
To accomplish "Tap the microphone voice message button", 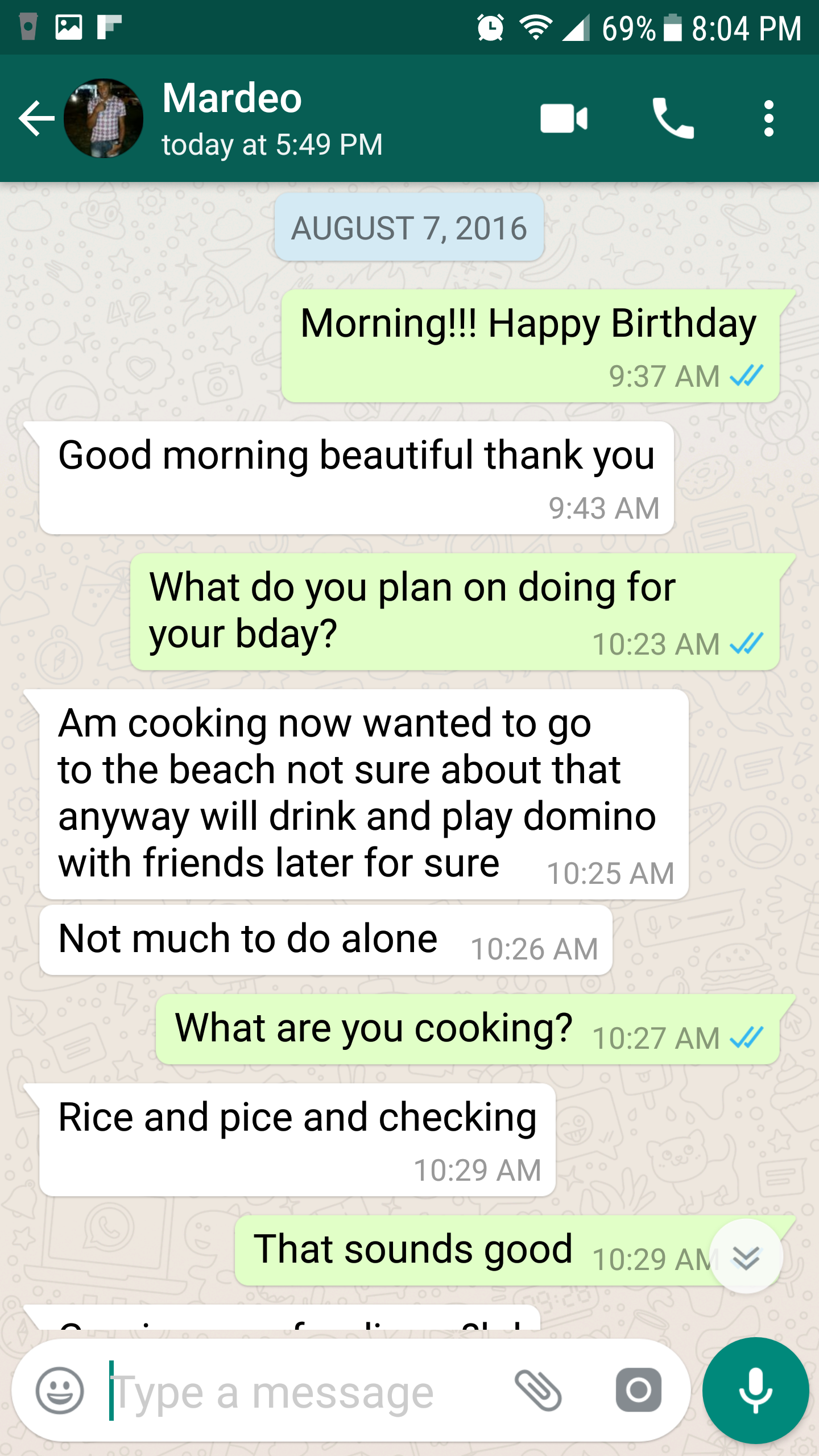I will click(x=755, y=1390).
